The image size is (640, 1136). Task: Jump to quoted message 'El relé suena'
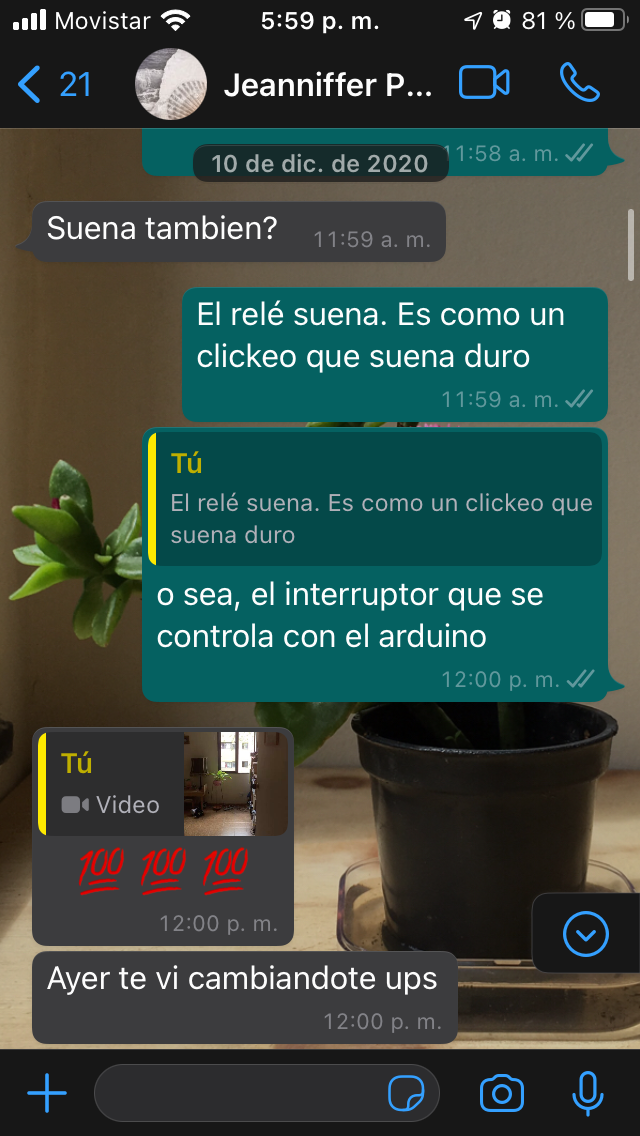point(375,499)
